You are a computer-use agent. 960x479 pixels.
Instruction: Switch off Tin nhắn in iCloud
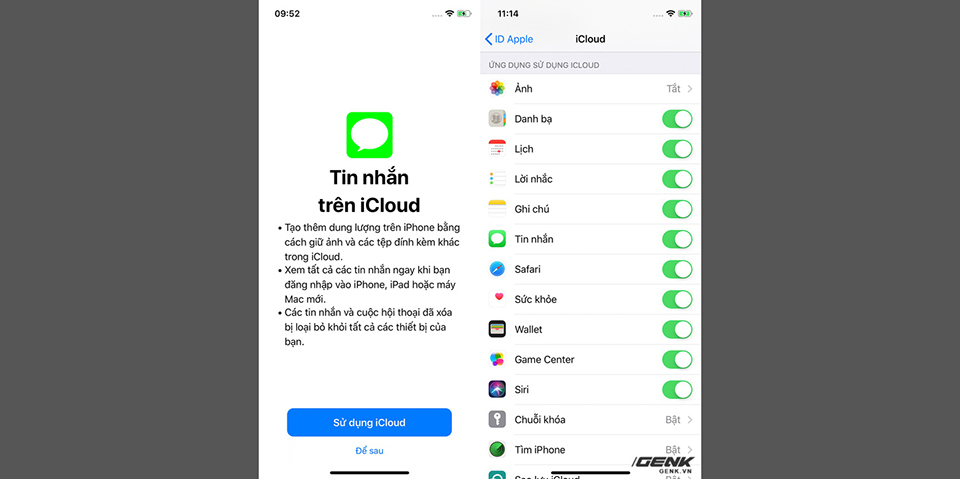pyautogui.click(x=677, y=239)
